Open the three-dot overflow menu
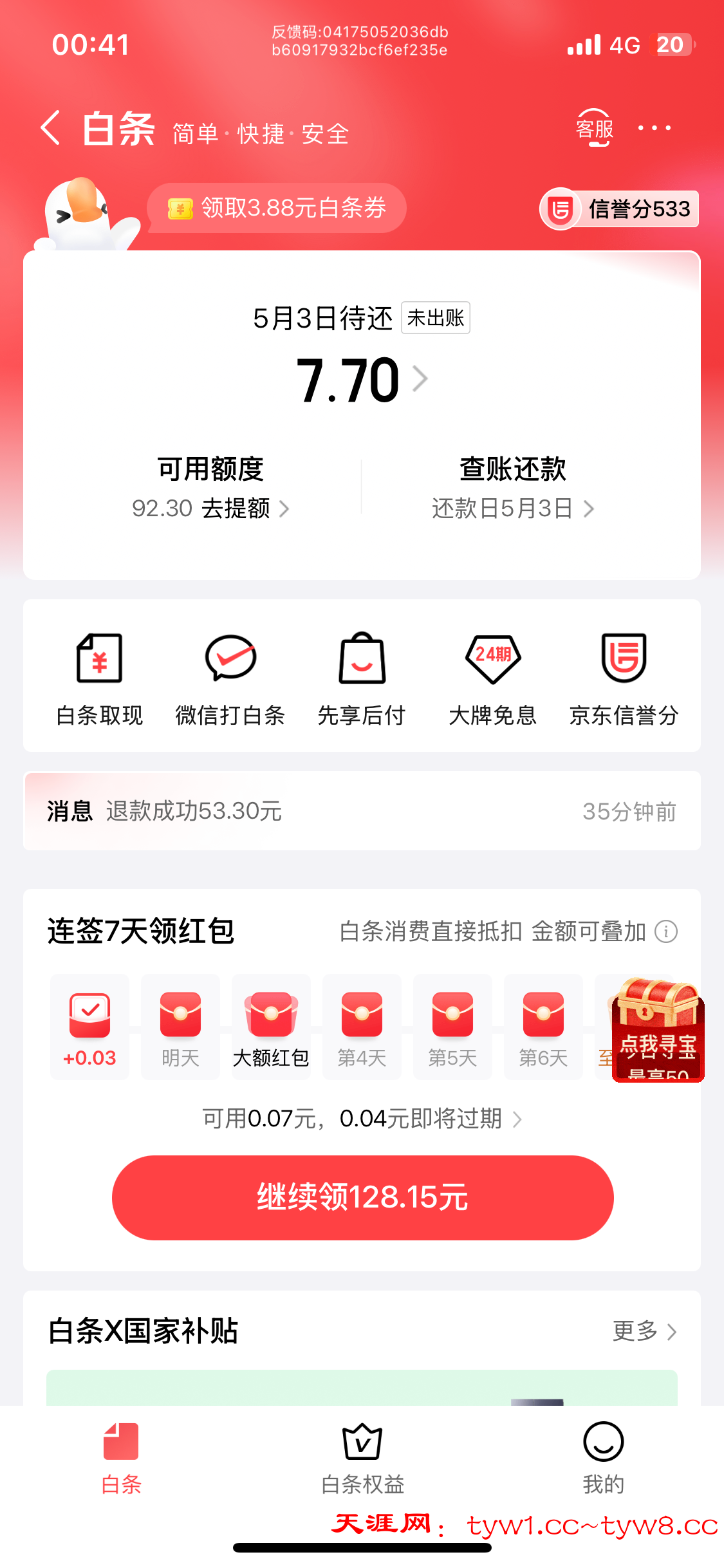This screenshot has height=1568, width=724. [654, 128]
